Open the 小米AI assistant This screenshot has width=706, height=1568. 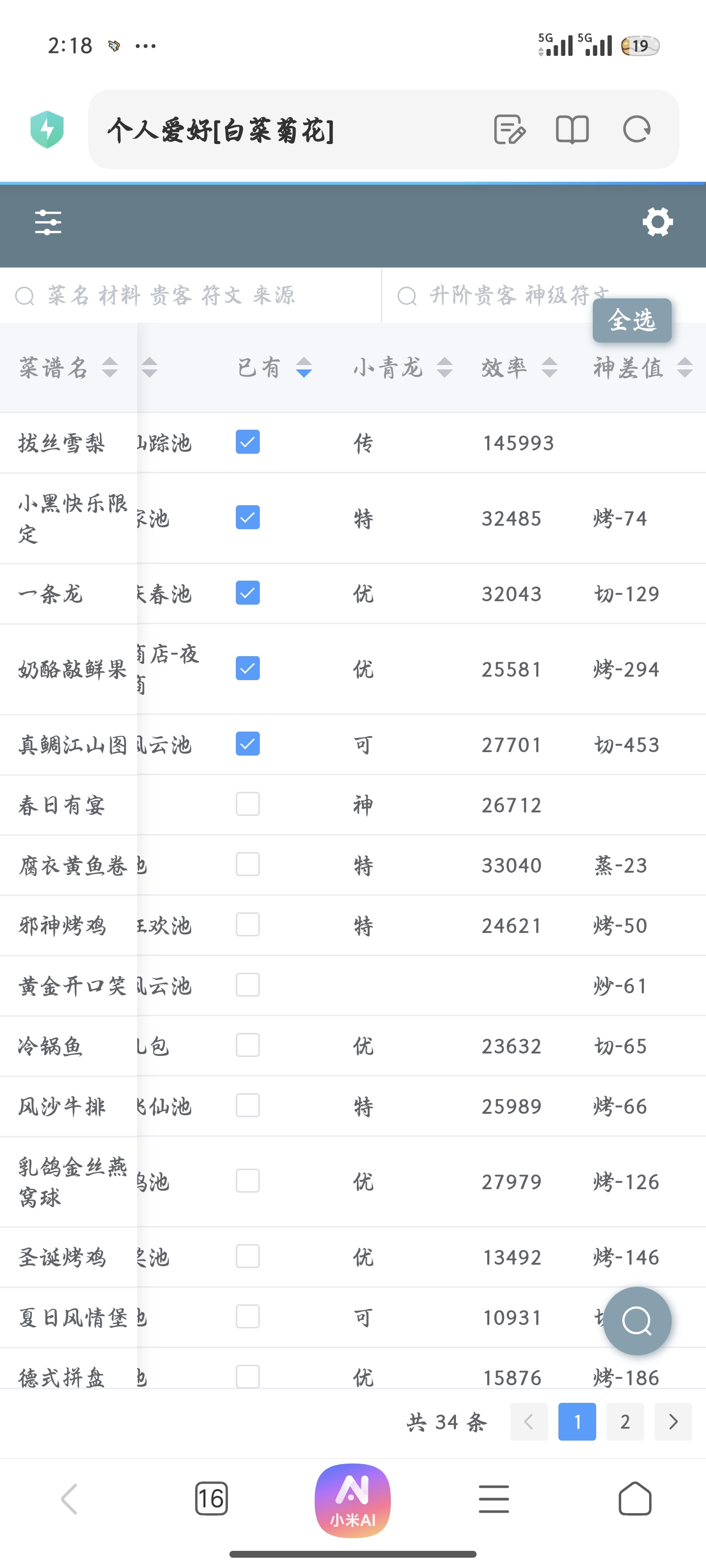click(x=353, y=1500)
